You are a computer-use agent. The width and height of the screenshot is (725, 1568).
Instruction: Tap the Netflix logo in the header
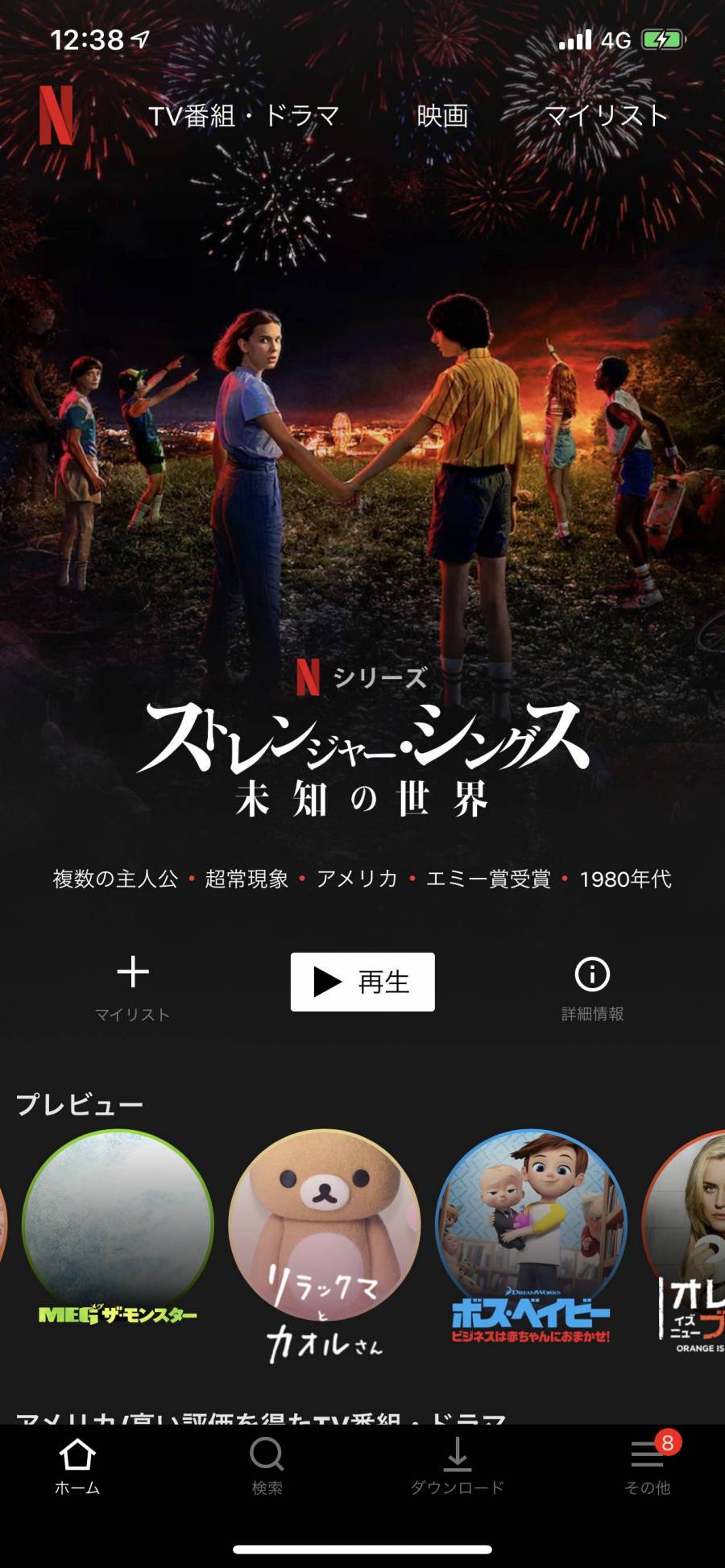point(56,116)
